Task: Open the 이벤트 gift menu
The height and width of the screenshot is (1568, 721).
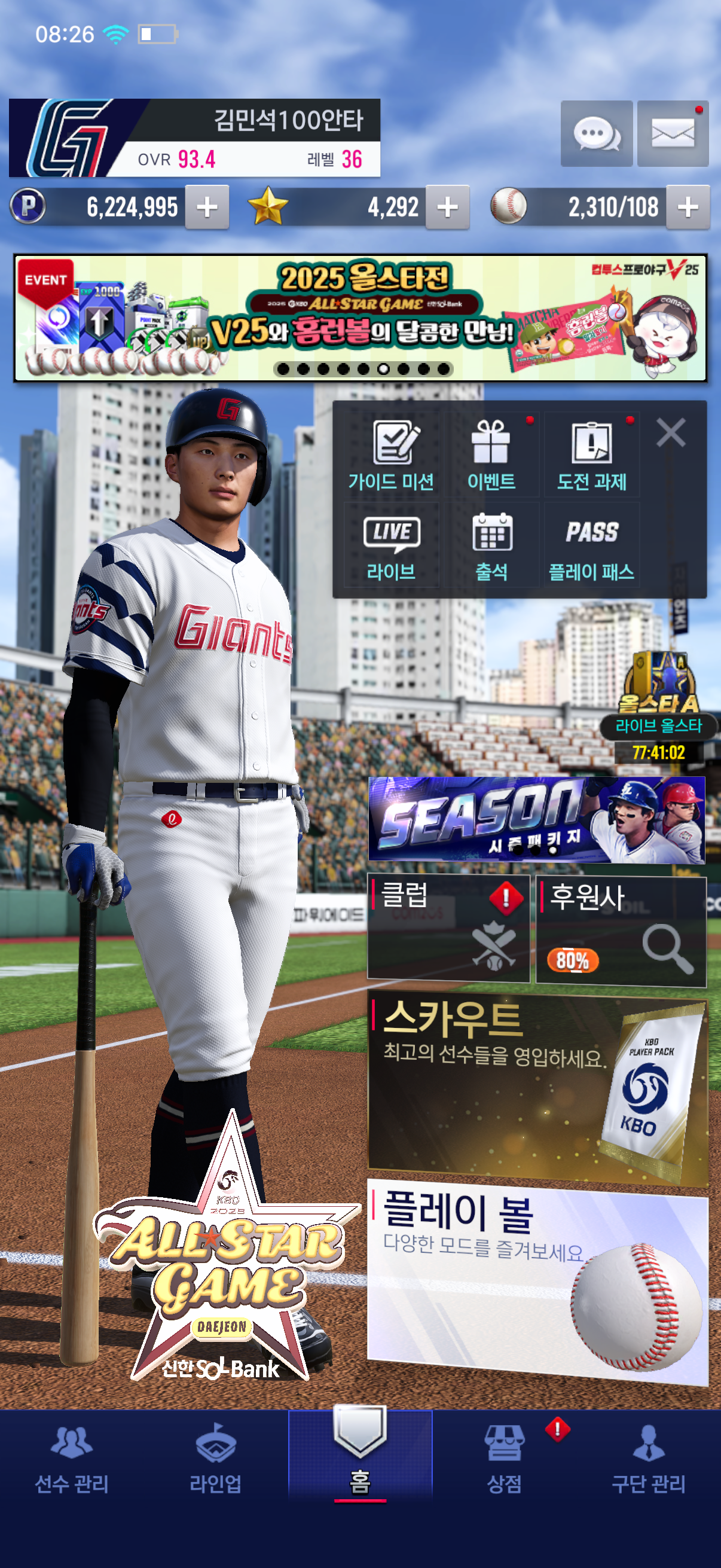Action: point(491,454)
